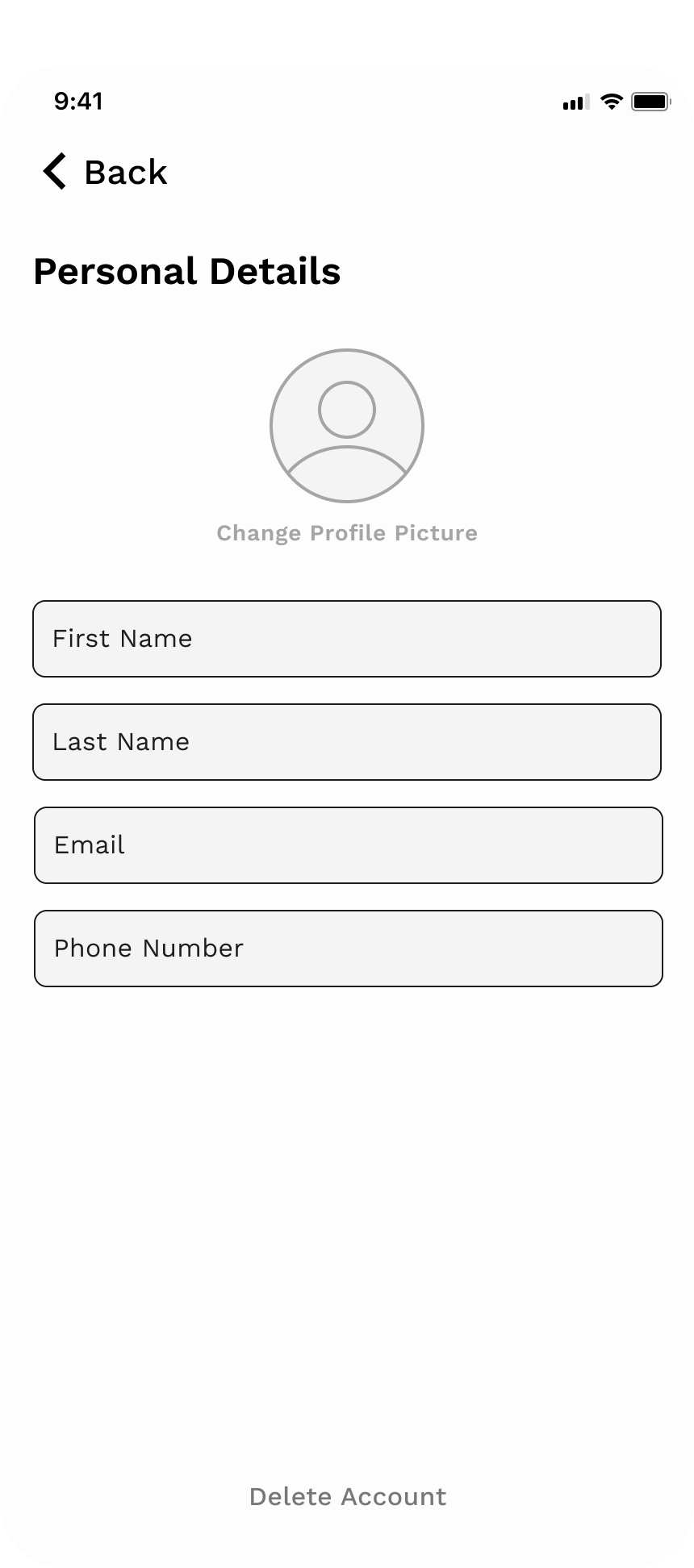Go back using the Back arrow
694x1568 pixels.
54,172
